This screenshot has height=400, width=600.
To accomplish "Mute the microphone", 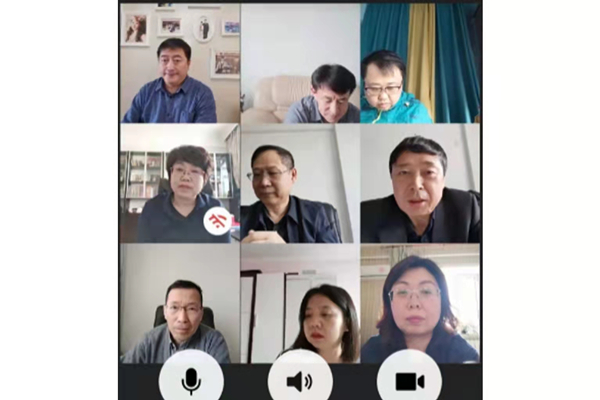I will point(190,380).
